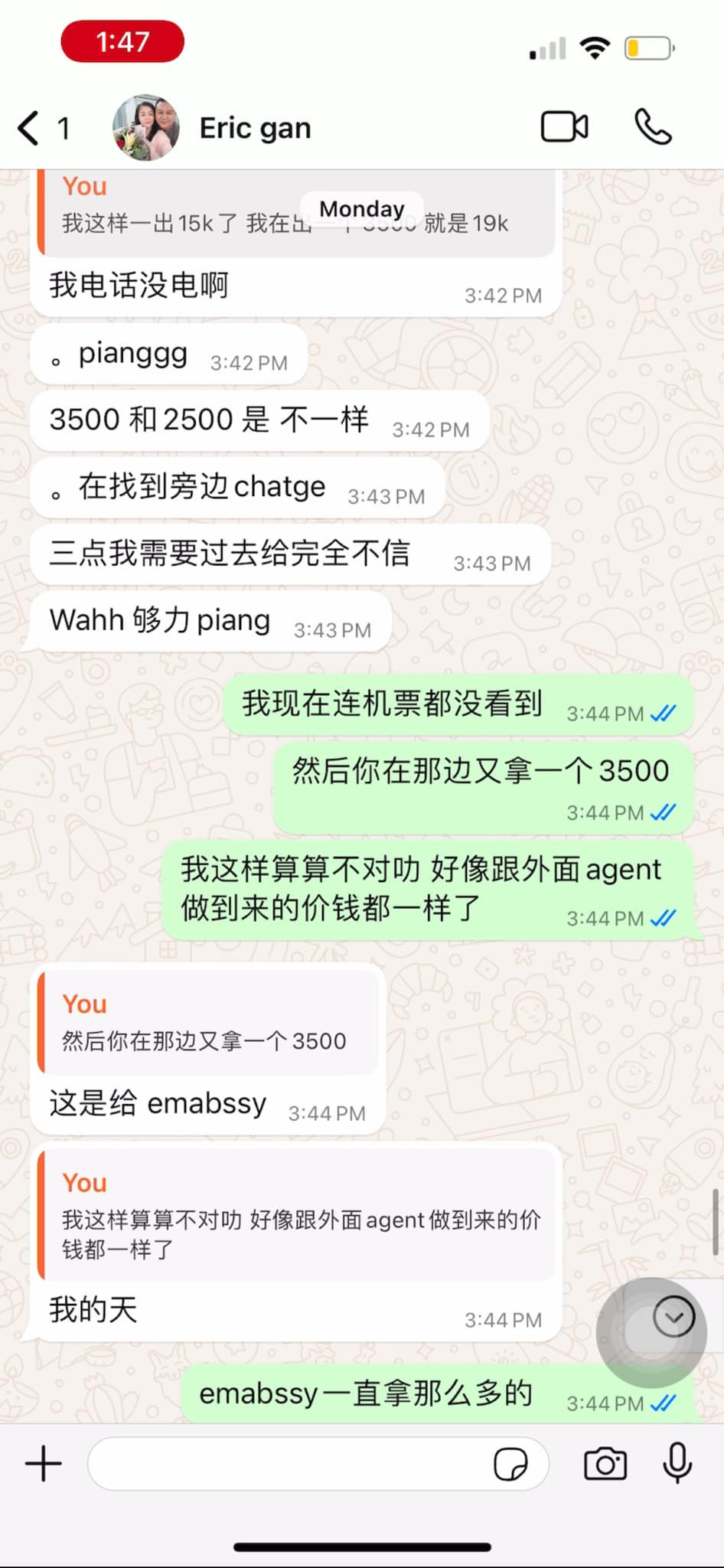Open Eric gan's contact info
724x1568 pixels.
click(x=255, y=128)
